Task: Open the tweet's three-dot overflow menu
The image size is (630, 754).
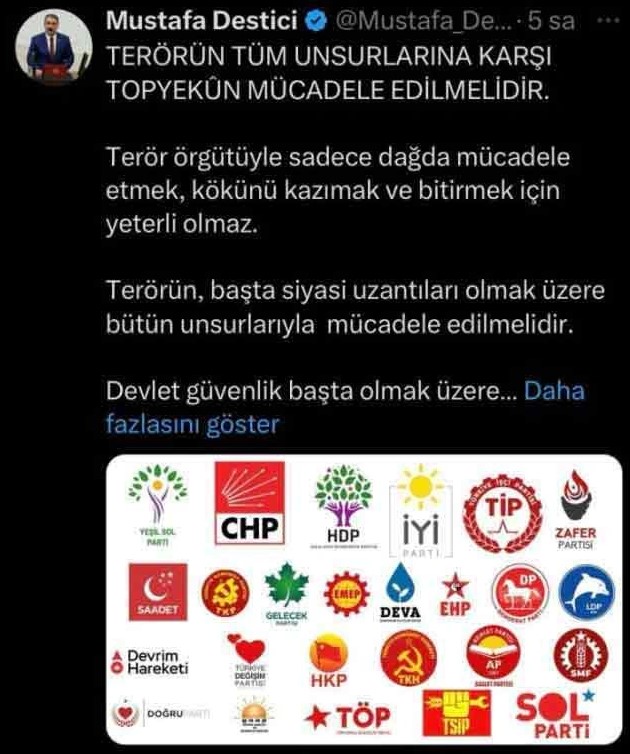Action: (608, 21)
